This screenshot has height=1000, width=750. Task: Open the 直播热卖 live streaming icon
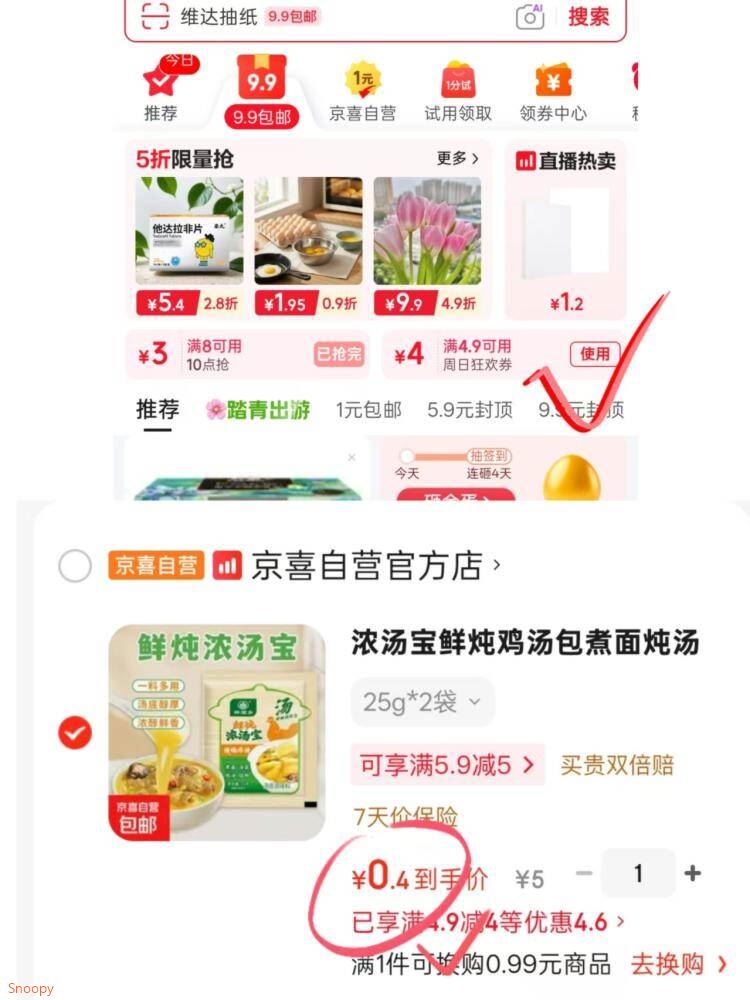(x=527, y=162)
